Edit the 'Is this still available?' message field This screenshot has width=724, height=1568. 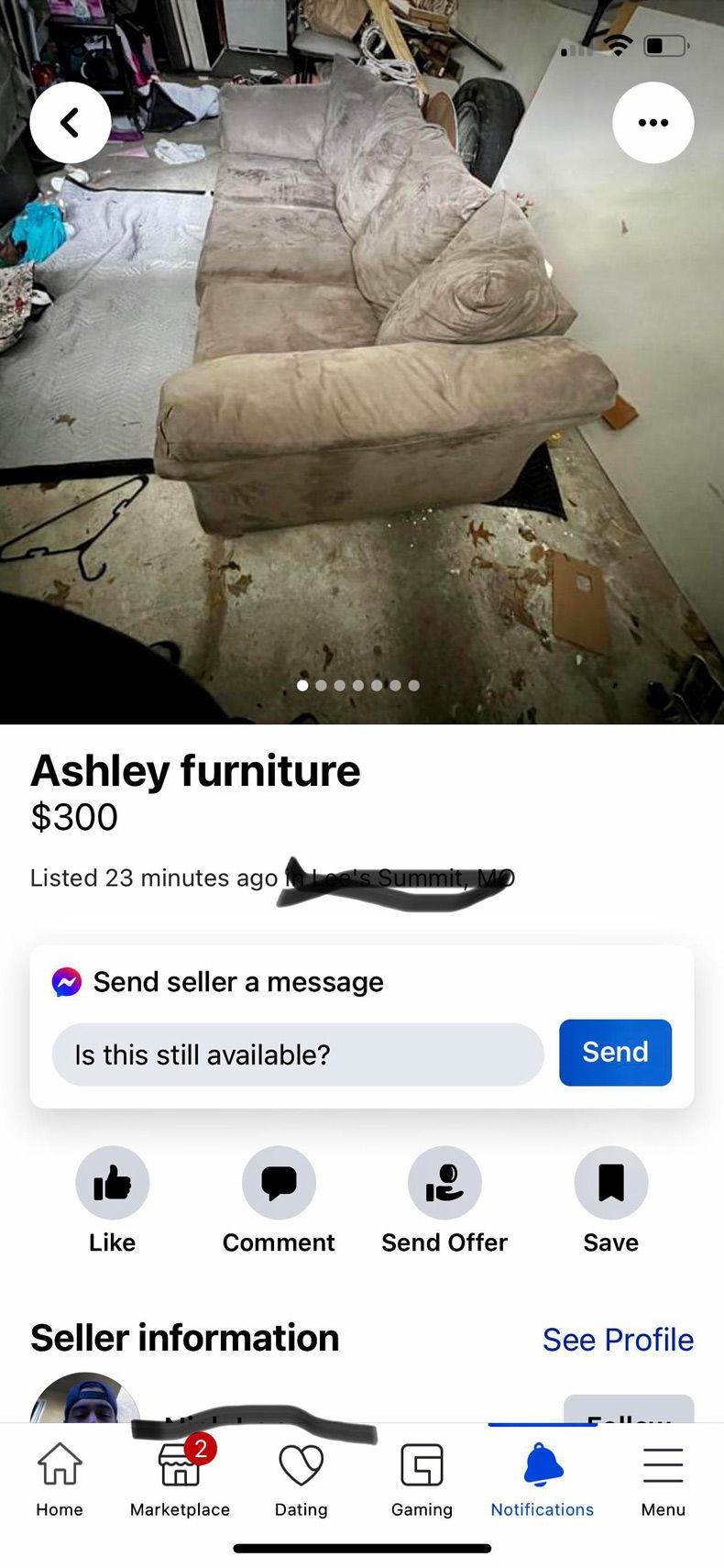point(298,1055)
